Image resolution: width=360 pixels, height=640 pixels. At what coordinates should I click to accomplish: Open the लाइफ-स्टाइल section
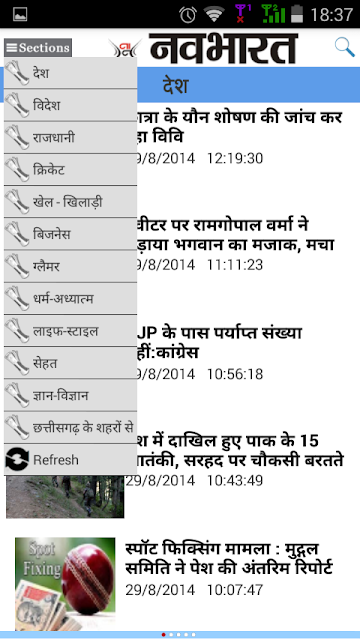pos(70,331)
